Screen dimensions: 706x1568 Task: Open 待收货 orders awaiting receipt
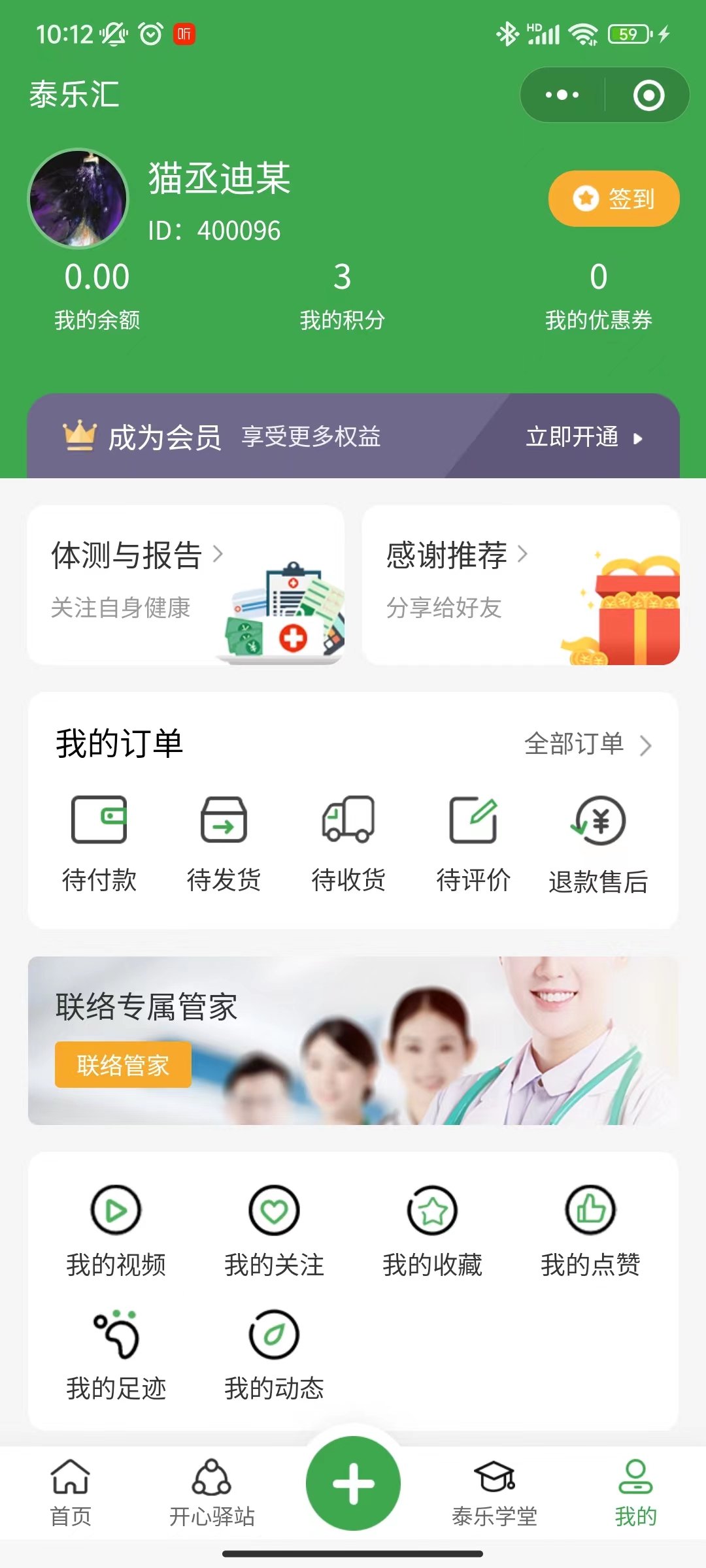tap(348, 842)
